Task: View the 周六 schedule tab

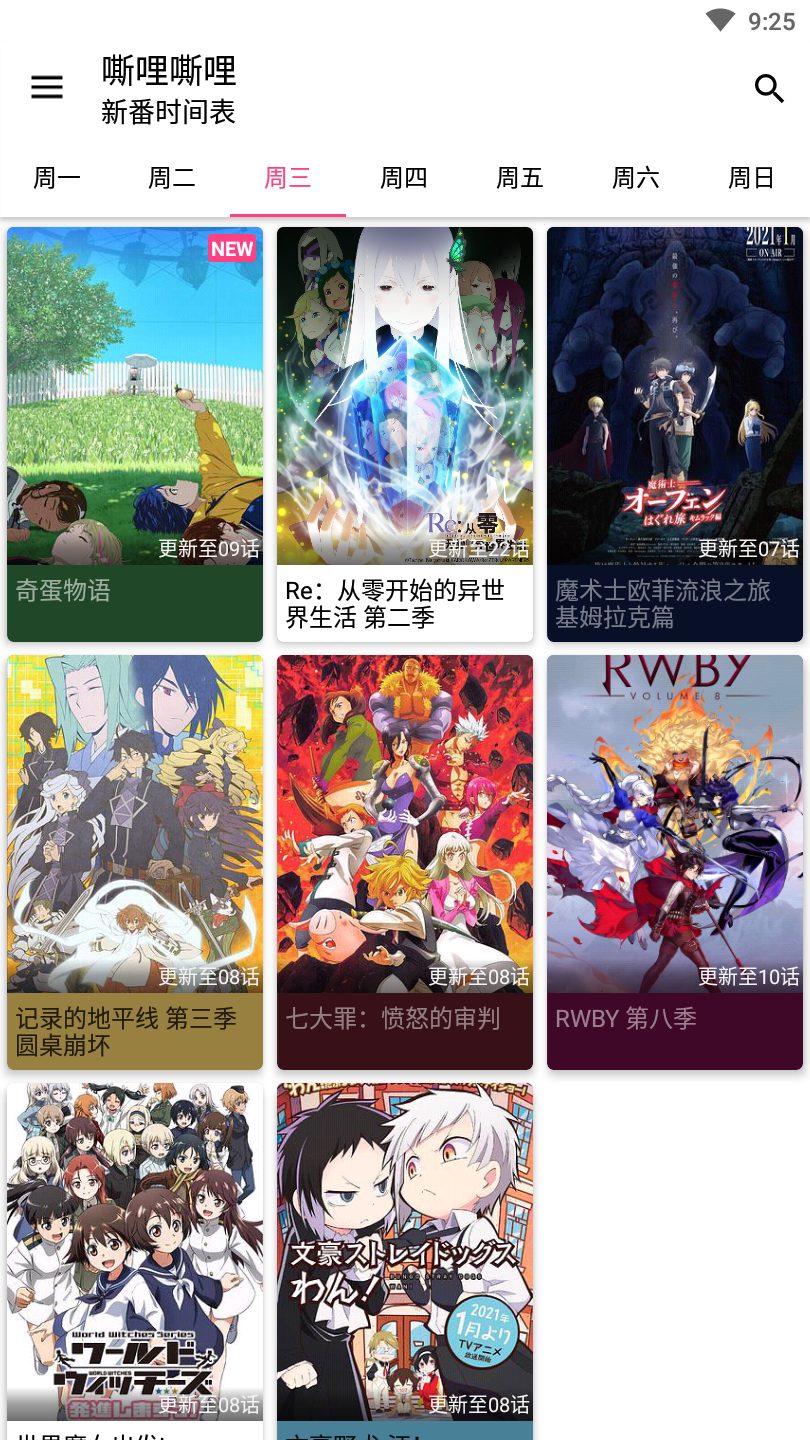Action: [x=636, y=178]
